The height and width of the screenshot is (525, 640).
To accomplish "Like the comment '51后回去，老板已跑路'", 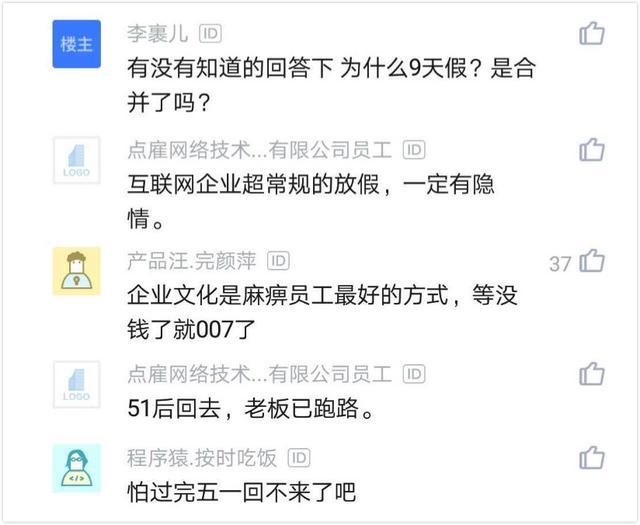I will [592, 374].
